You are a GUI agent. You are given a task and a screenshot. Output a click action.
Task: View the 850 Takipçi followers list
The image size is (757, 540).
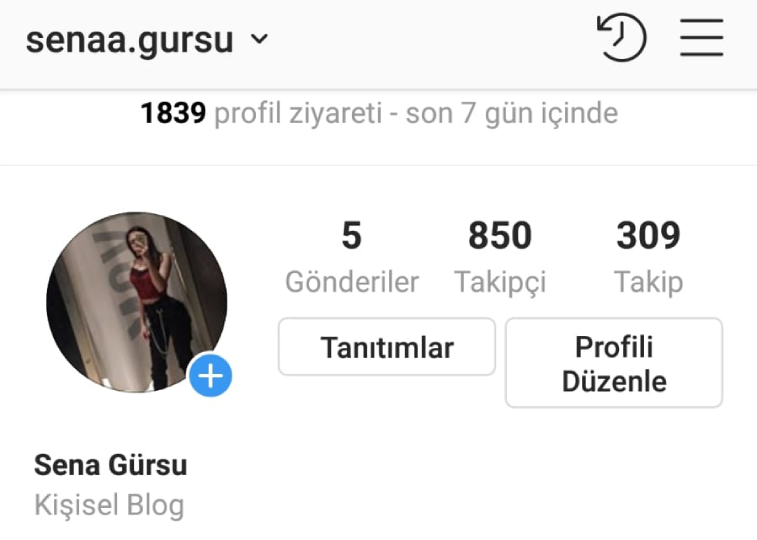point(500,257)
